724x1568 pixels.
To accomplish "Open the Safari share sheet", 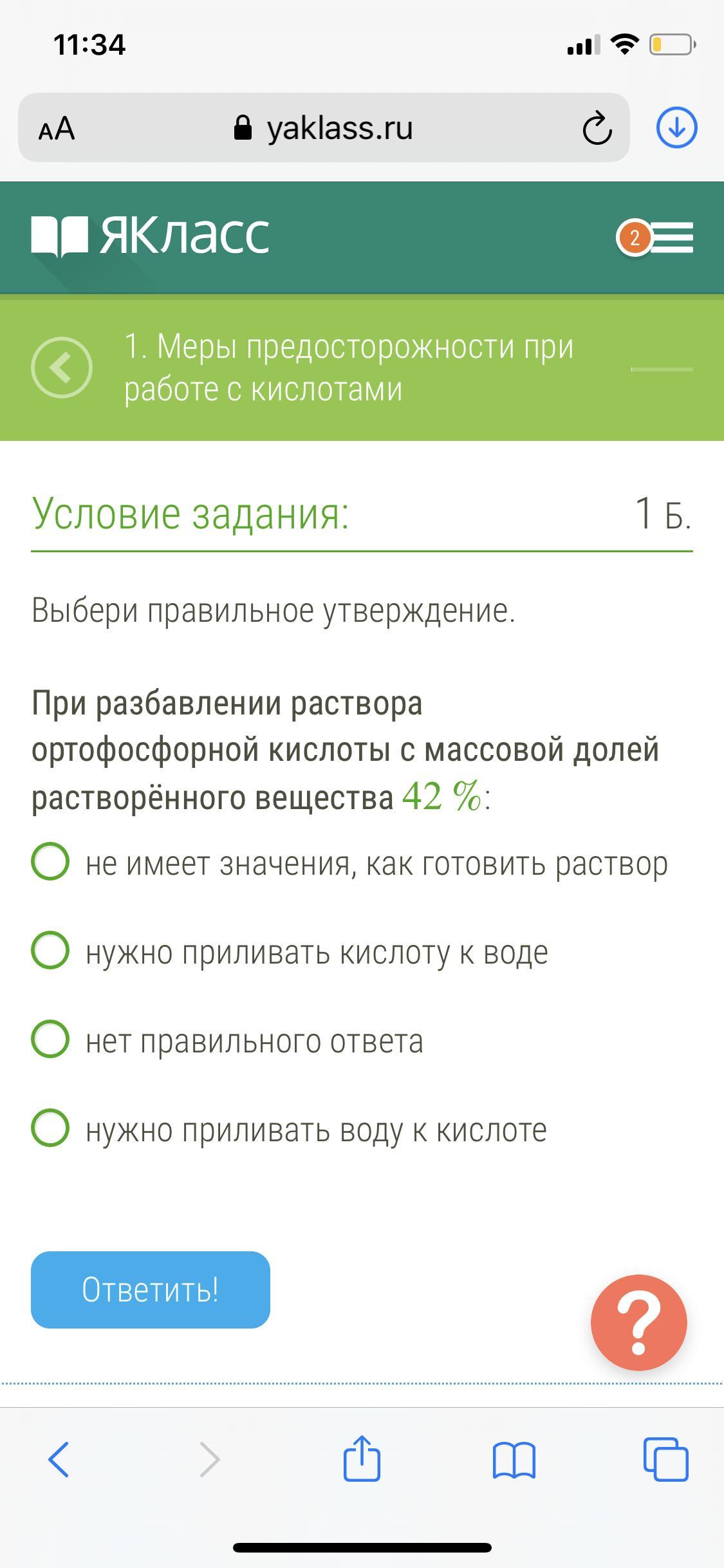I will click(x=362, y=1459).
